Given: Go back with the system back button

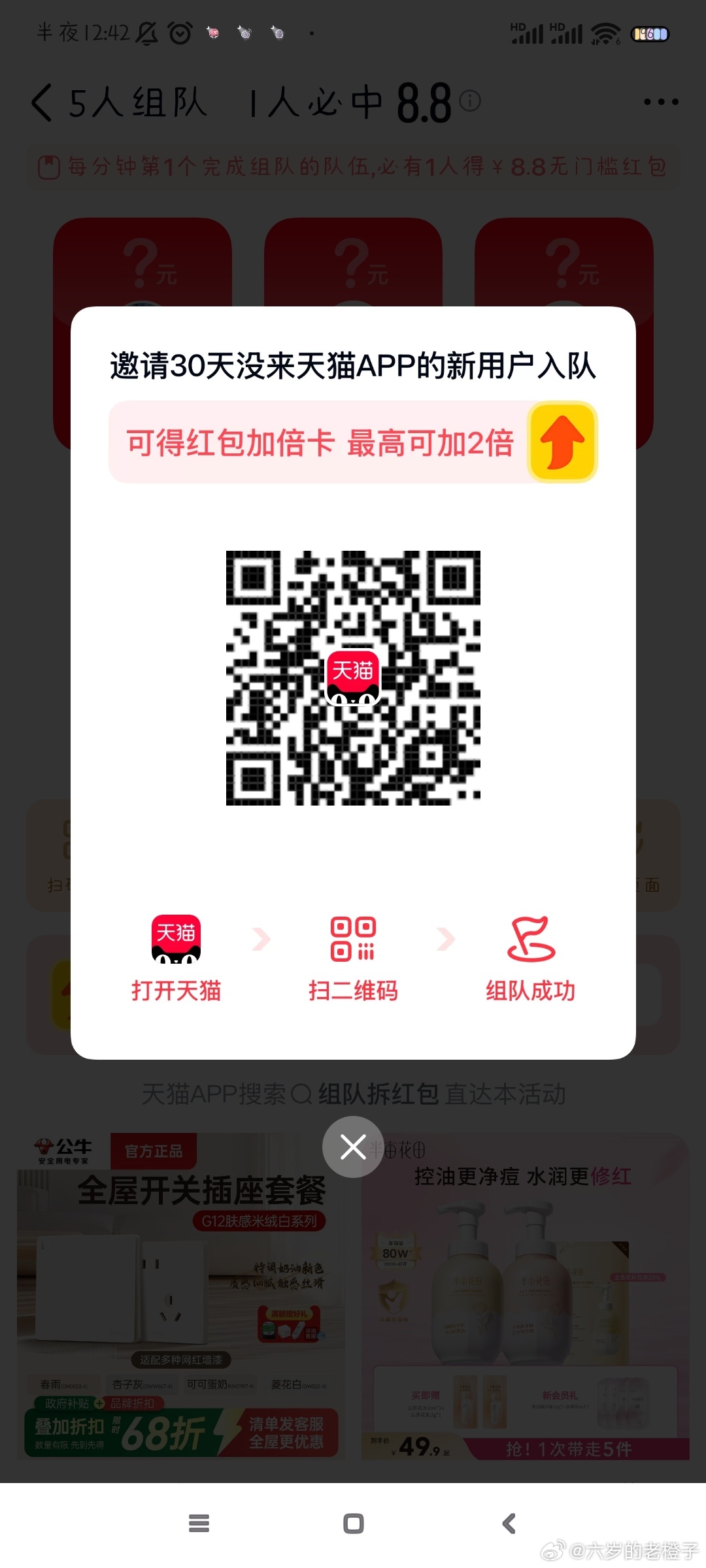Looking at the screenshot, I should [509, 1524].
